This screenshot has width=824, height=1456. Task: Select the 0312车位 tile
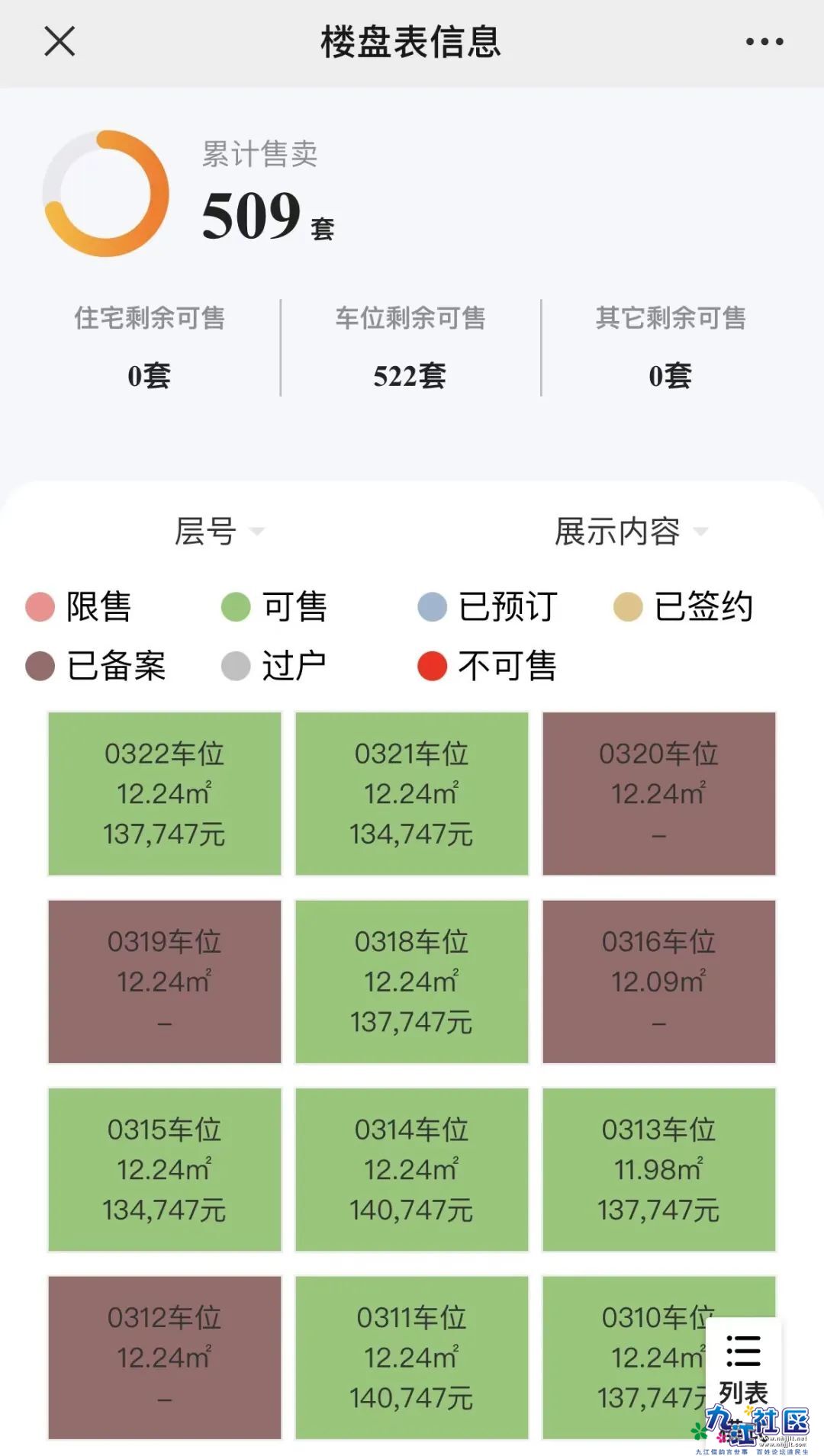point(165,1357)
